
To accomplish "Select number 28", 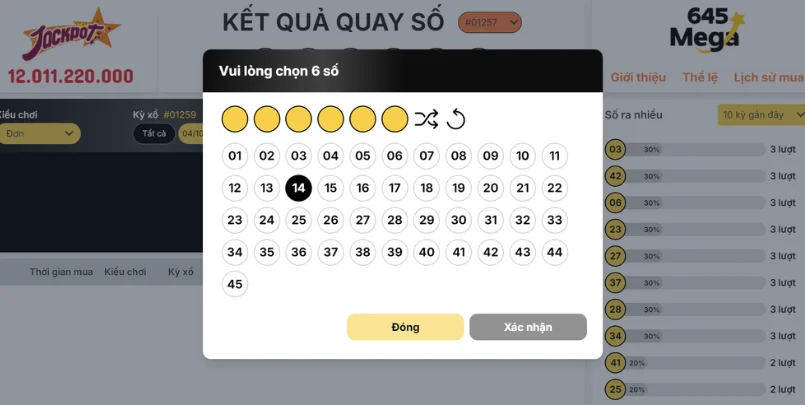I will 395,220.
